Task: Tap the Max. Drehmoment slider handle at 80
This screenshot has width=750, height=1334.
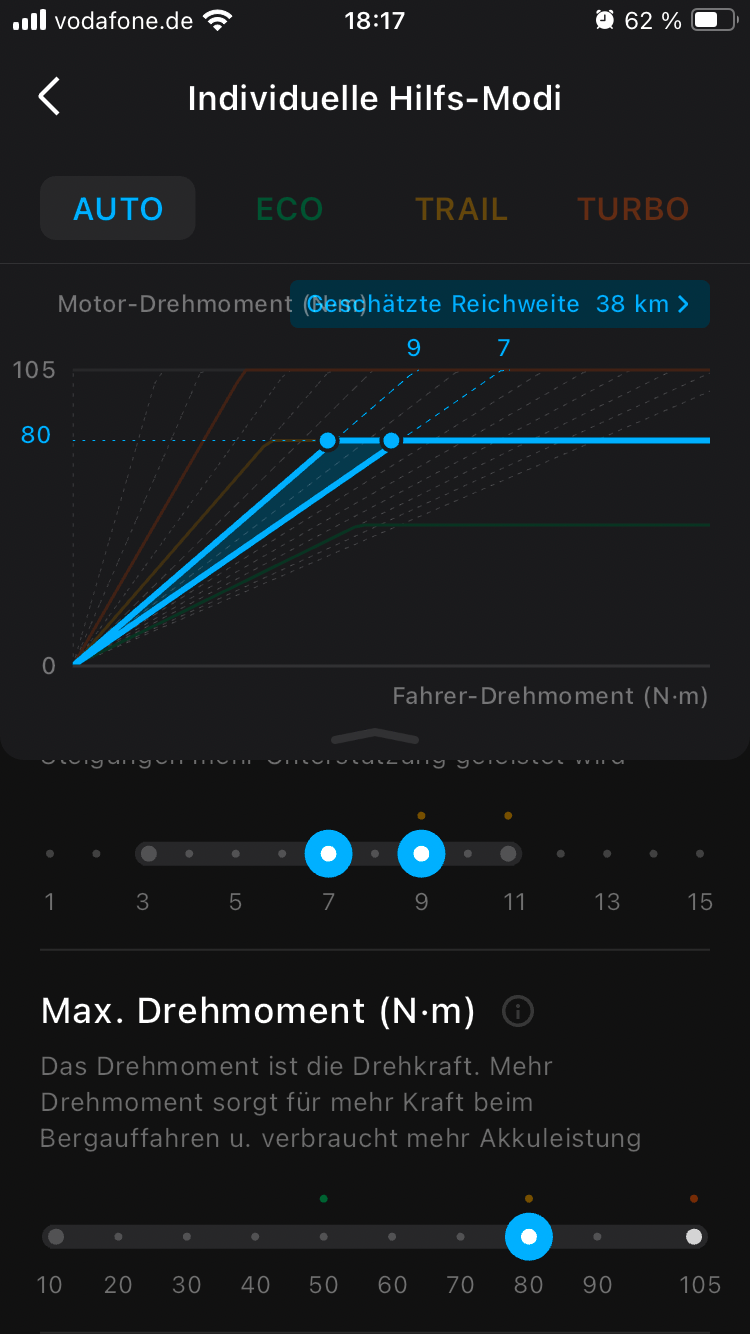Action: [x=529, y=1237]
